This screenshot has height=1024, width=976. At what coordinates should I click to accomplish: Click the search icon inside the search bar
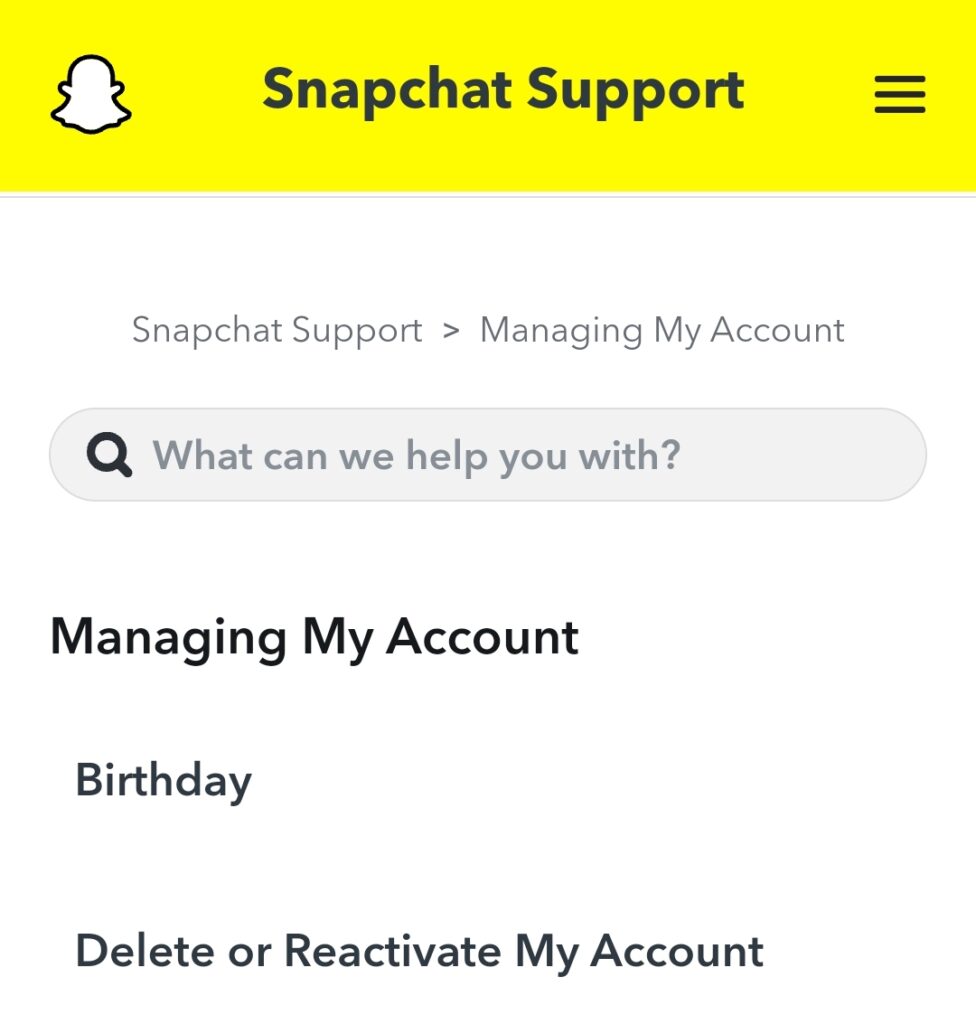point(110,455)
